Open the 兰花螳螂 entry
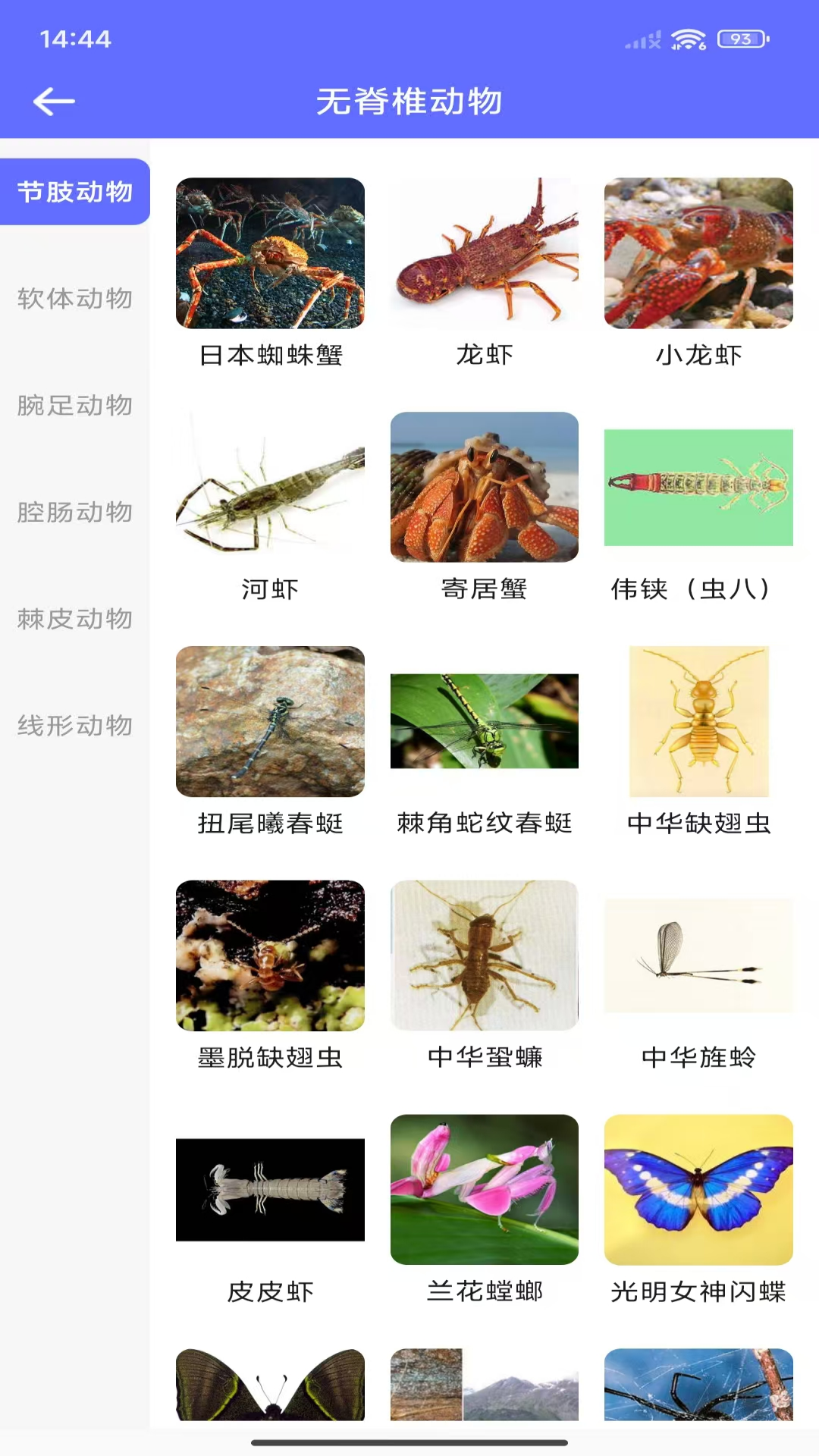819x1456 pixels. click(485, 1191)
